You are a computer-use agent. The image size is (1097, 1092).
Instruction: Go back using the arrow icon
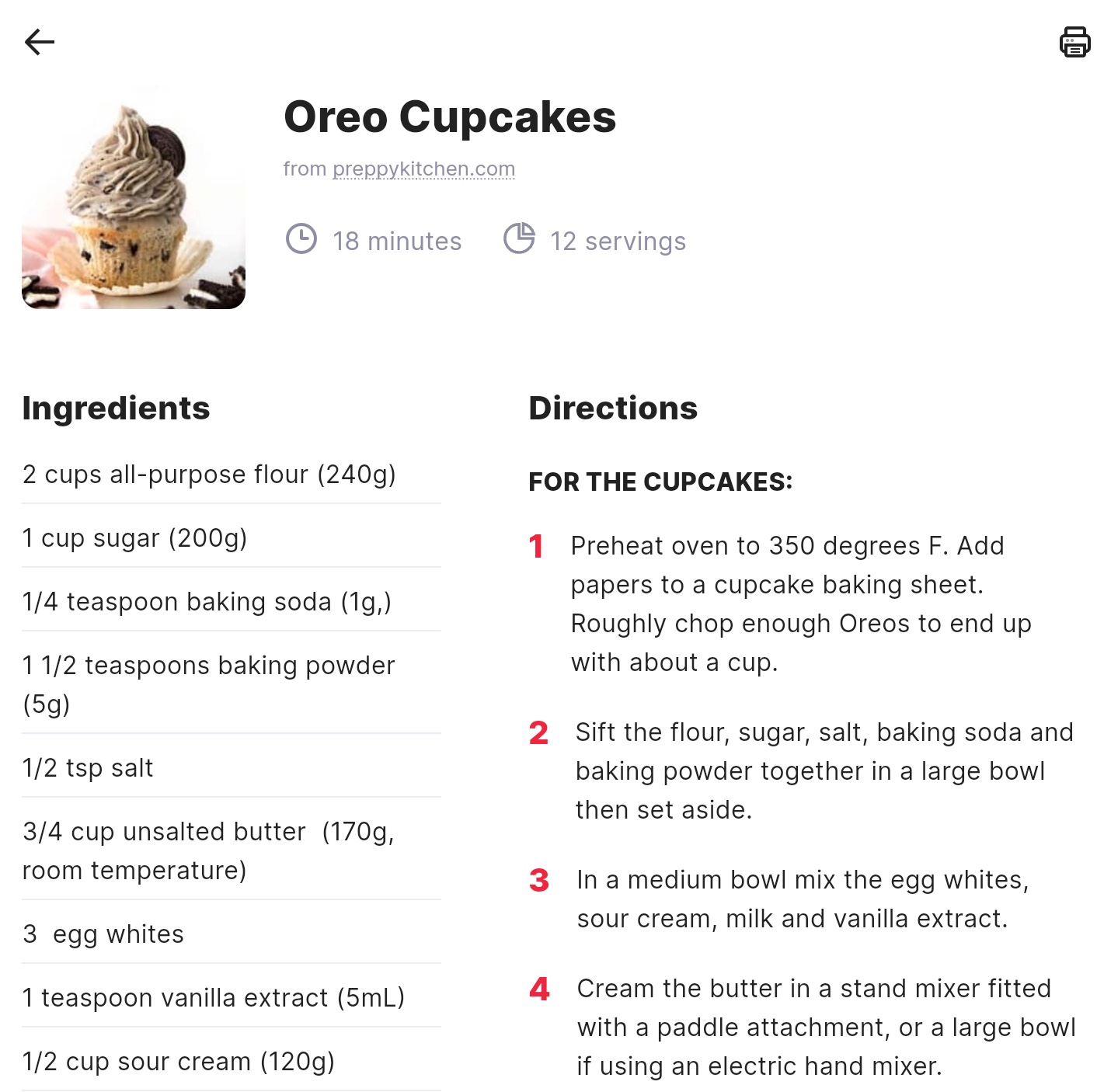tap(40, 42)
